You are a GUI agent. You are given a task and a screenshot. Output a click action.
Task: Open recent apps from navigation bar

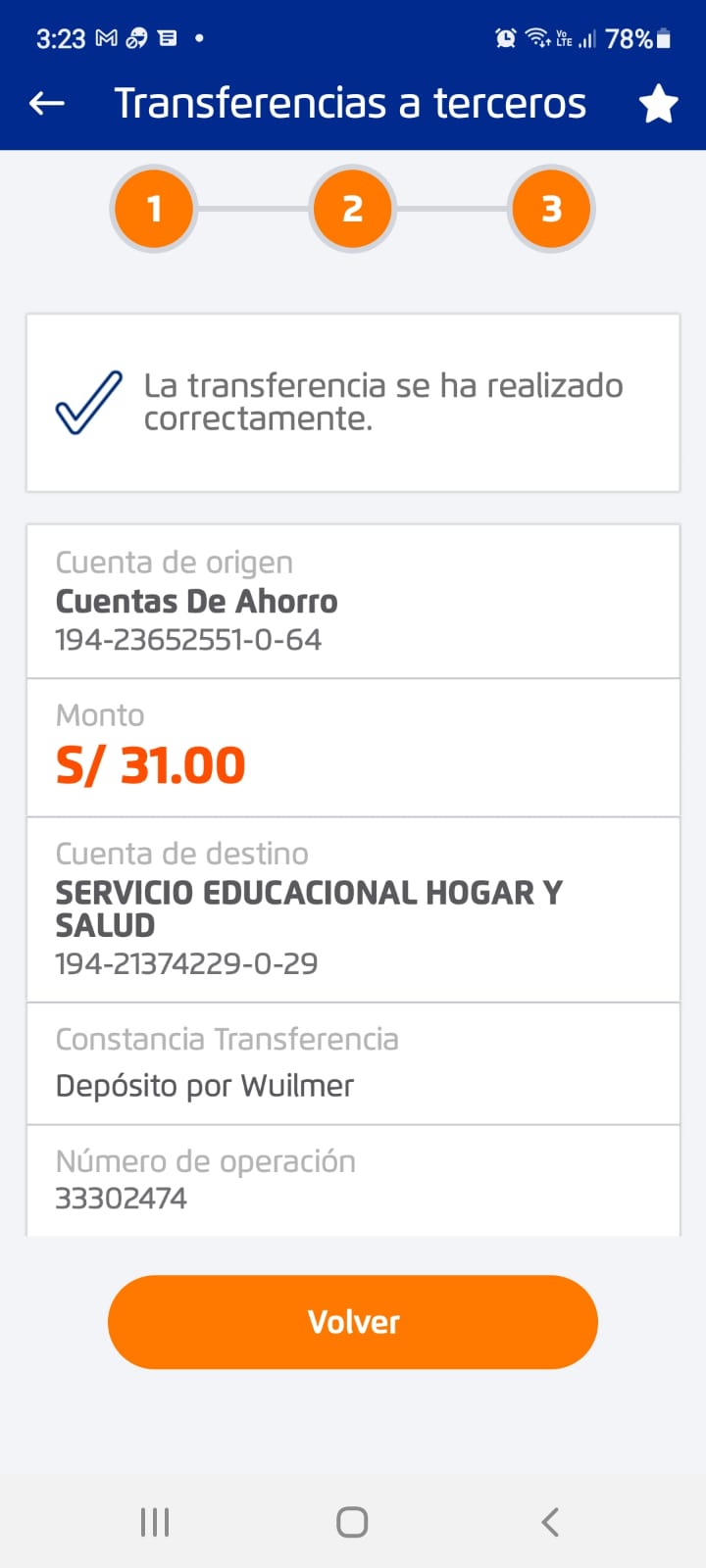click(155, 1522)
